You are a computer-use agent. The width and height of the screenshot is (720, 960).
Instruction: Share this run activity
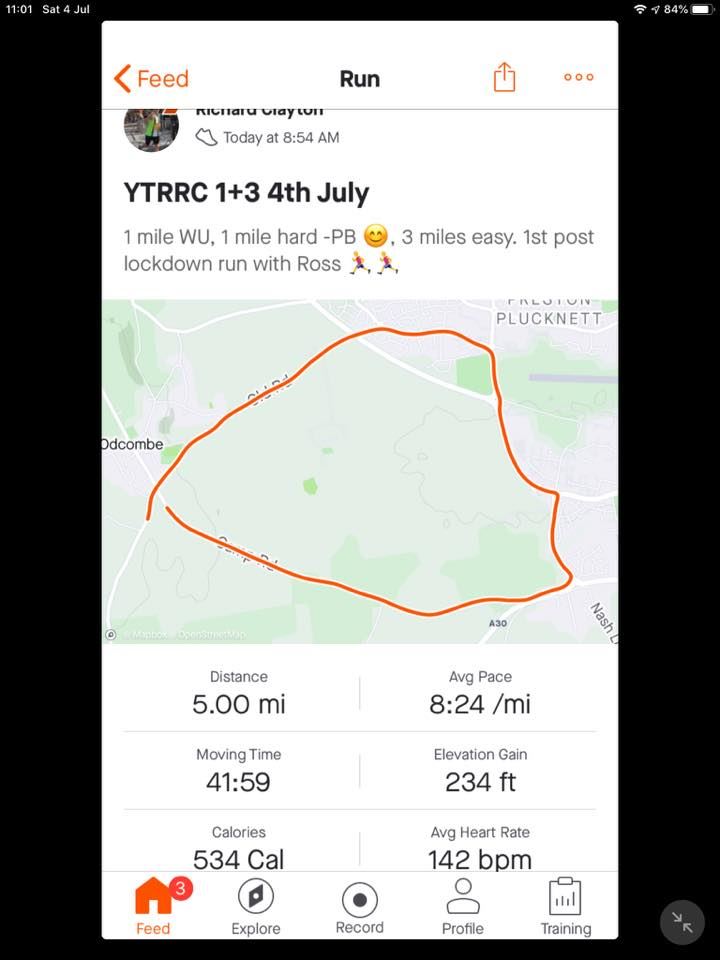pos(505,78)
